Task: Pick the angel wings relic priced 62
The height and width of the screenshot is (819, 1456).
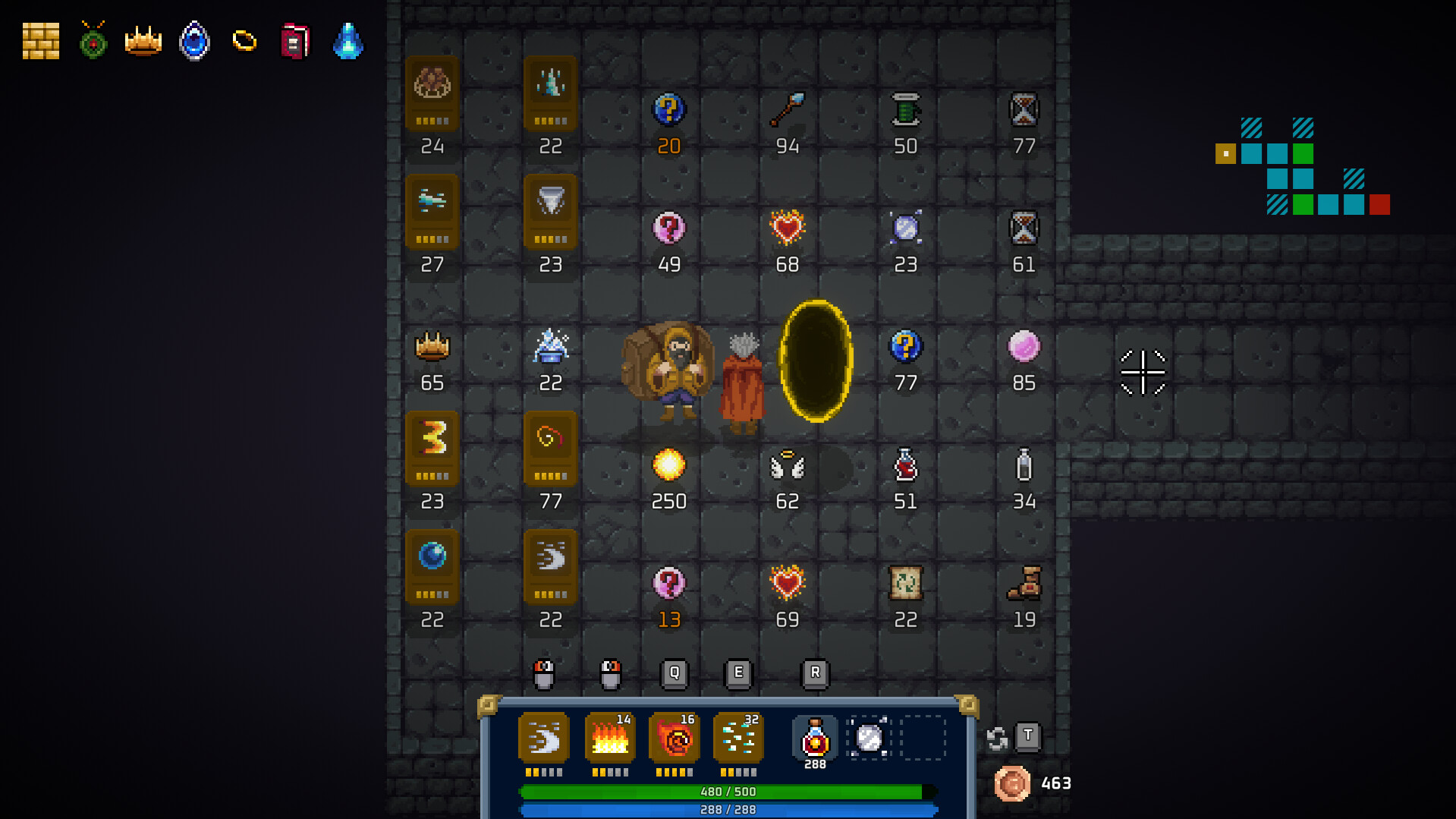Action: coord(787,465)
